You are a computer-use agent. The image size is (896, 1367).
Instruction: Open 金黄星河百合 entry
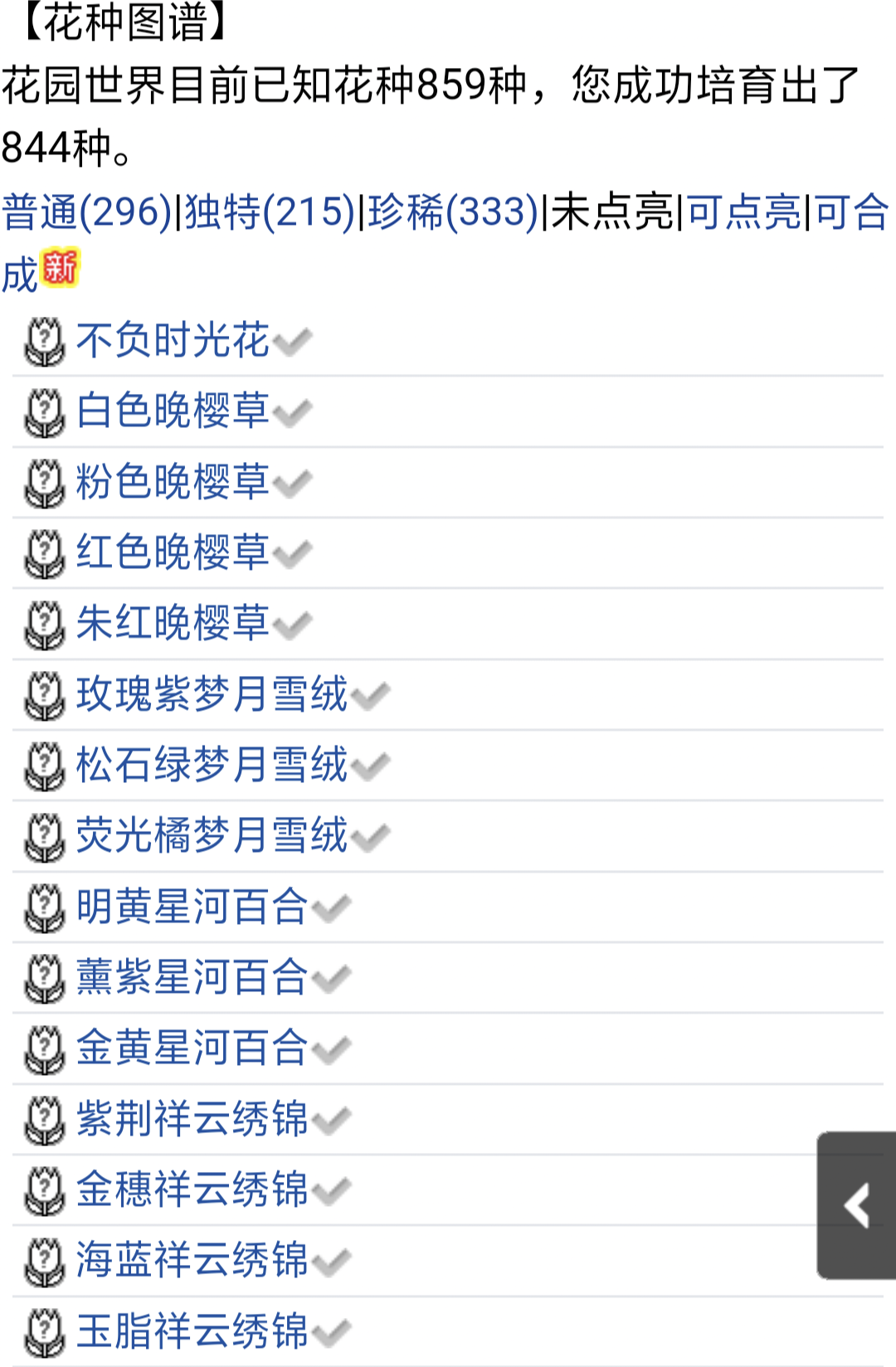click(x=192, y=1048)
